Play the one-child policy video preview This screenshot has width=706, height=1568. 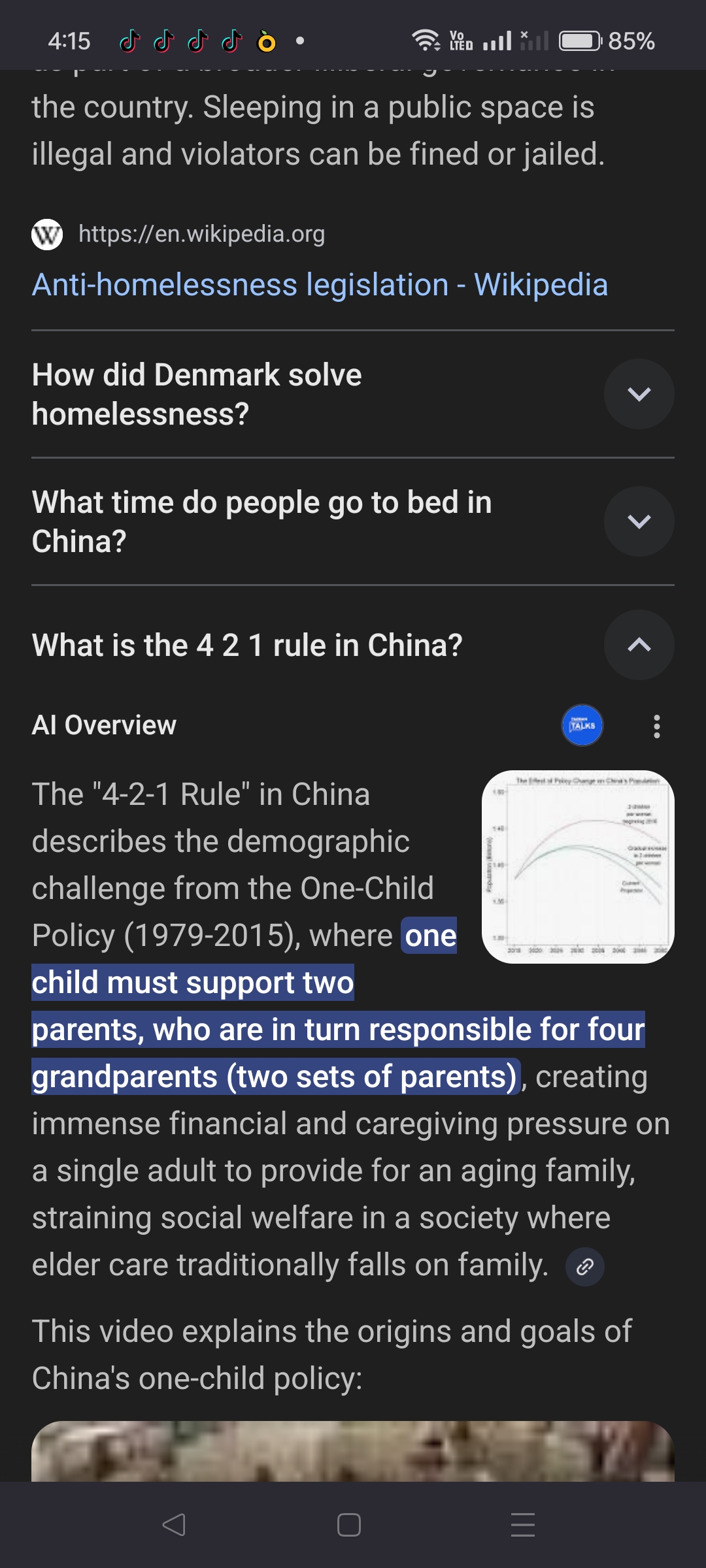(353, 1450)
